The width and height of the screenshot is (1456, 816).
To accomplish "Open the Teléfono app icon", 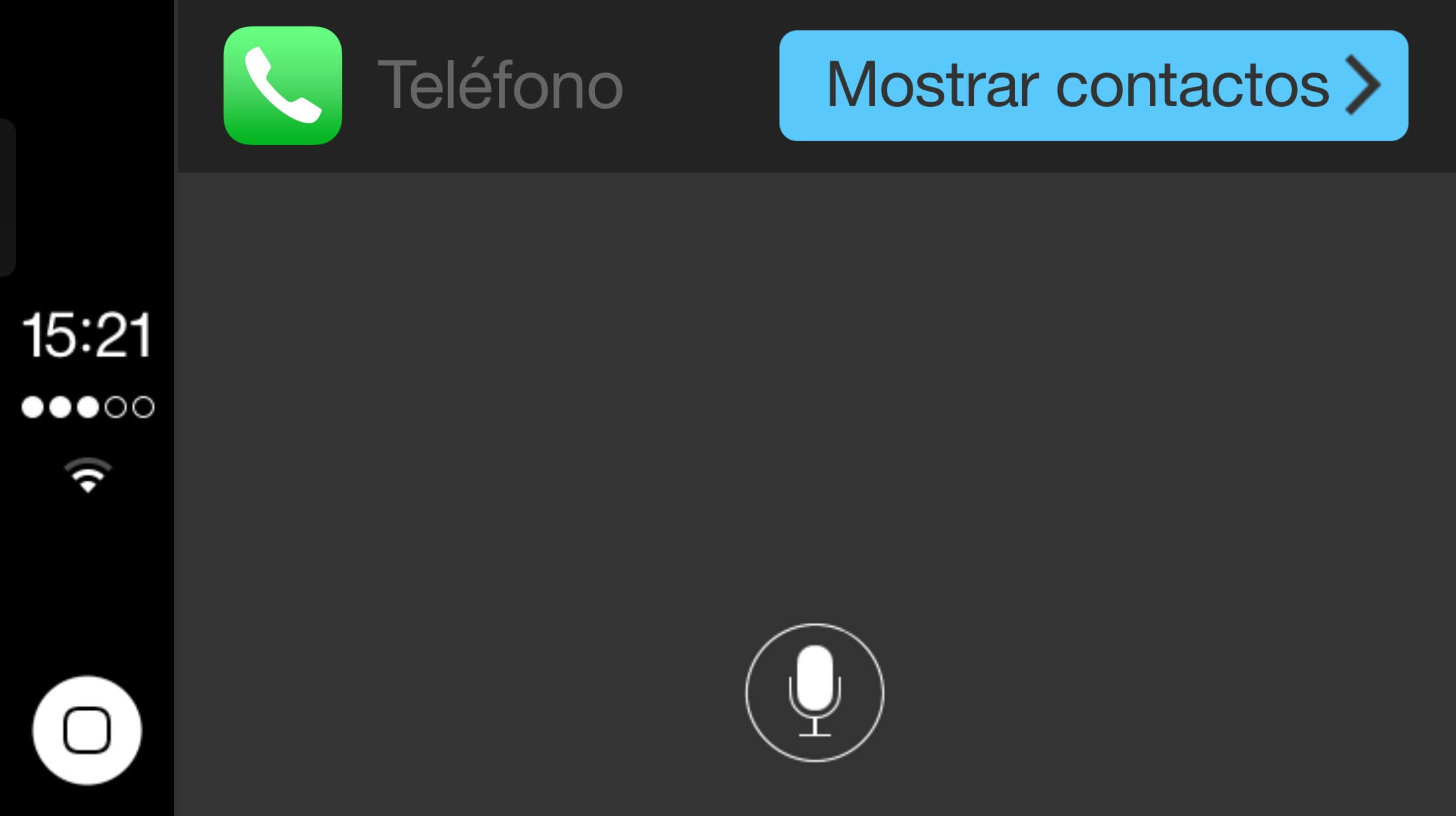I will (283, 86).
